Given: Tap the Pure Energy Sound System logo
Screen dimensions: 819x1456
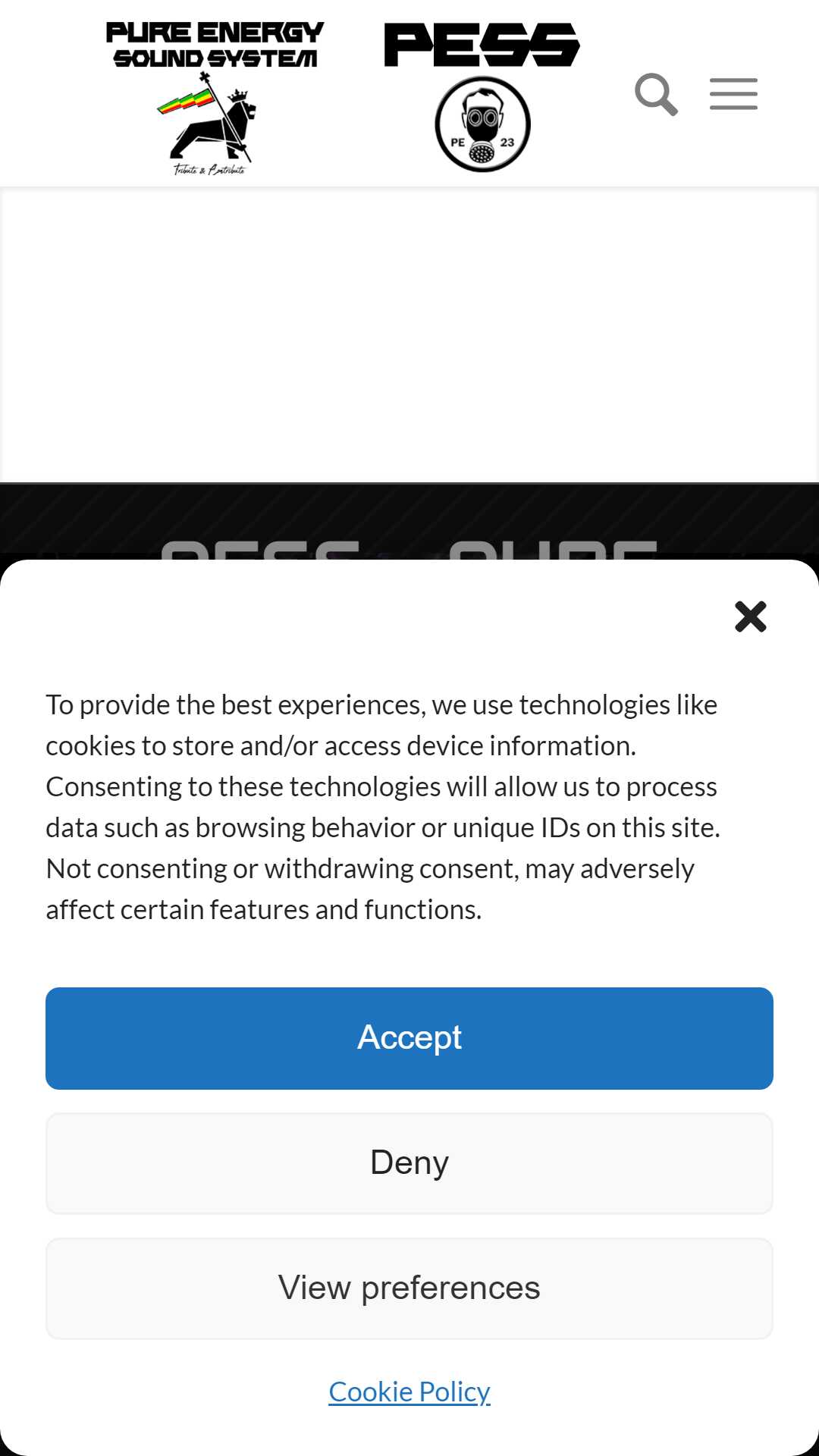Looking at the screenshot, I should (x=215, y=98).
